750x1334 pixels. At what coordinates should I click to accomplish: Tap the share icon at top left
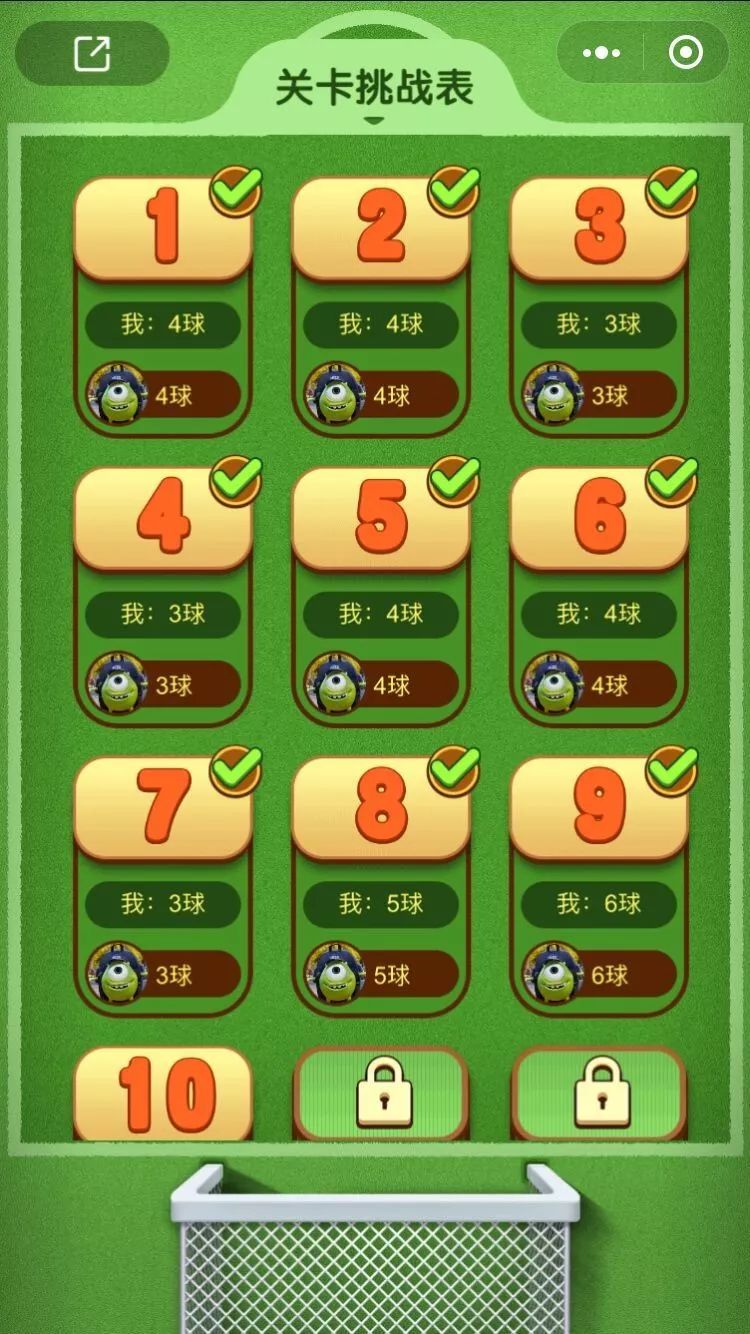tap(92, 53)
